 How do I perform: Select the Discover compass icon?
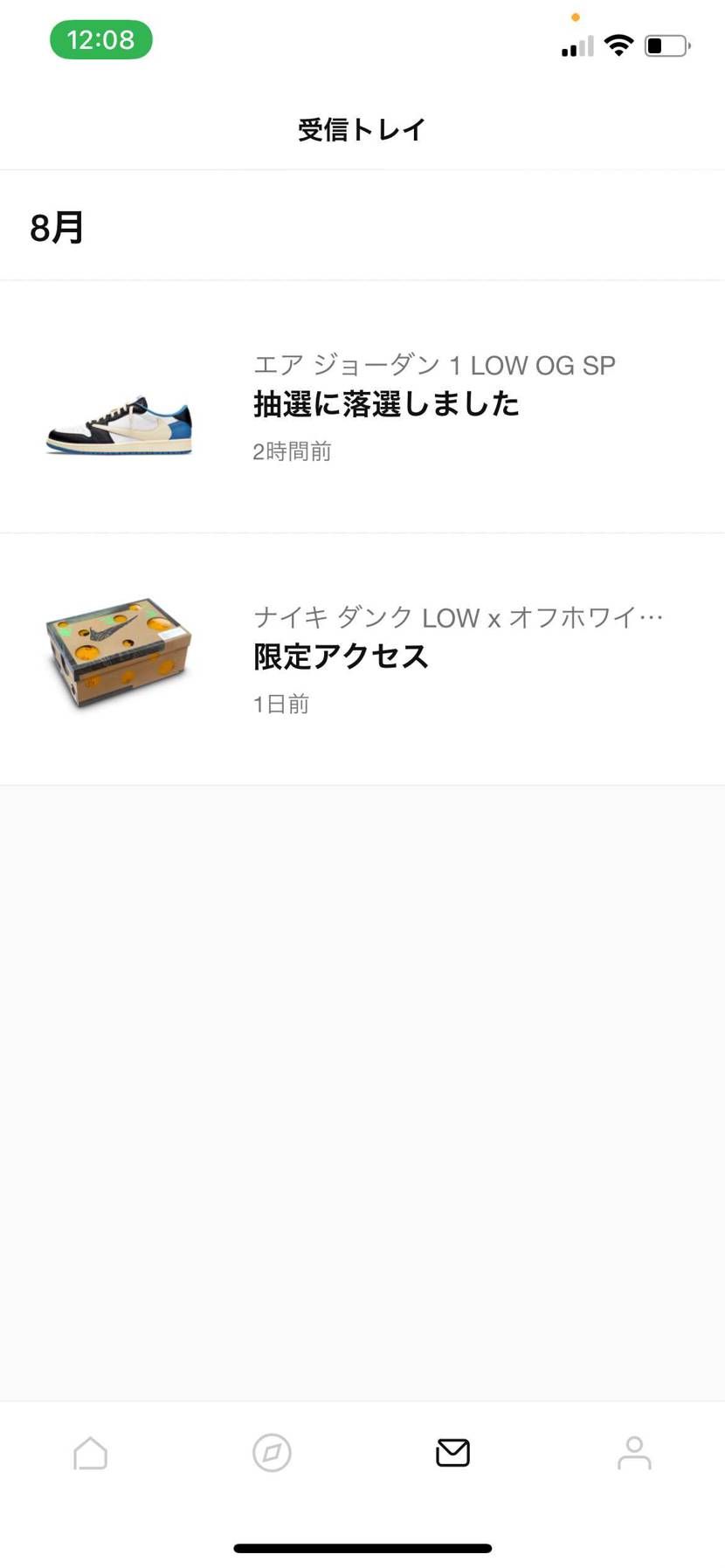tap(272, 1453)
